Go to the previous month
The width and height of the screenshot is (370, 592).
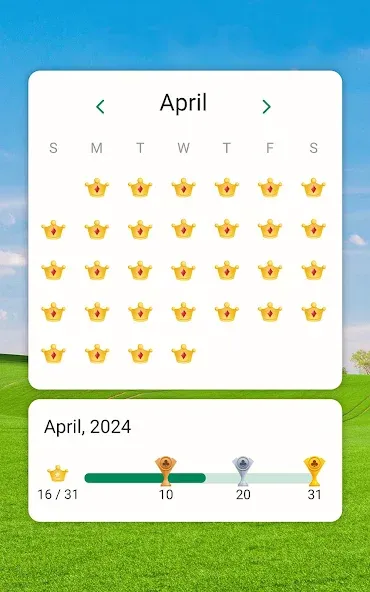click(x=100, y=107)
